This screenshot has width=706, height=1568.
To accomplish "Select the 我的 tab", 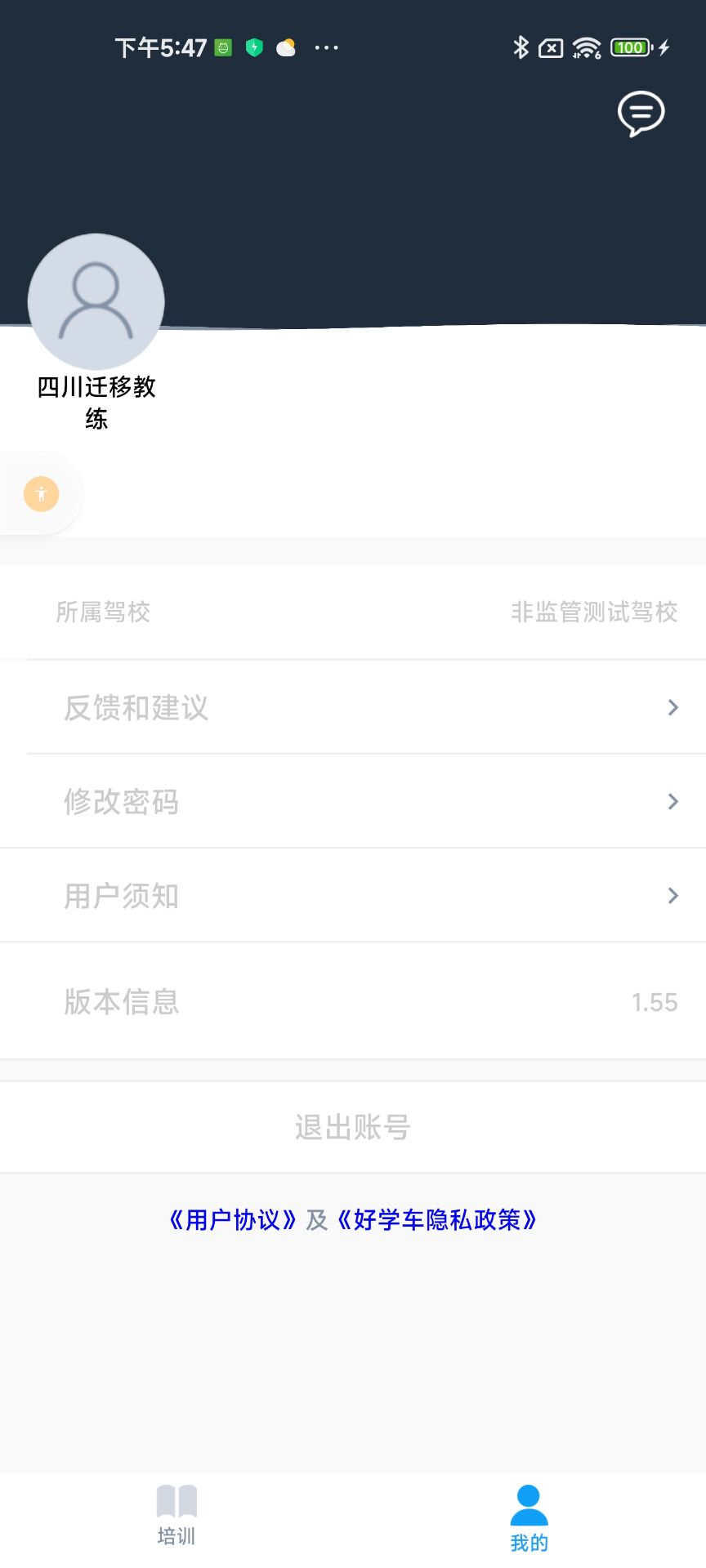I will click(529, 1517).
